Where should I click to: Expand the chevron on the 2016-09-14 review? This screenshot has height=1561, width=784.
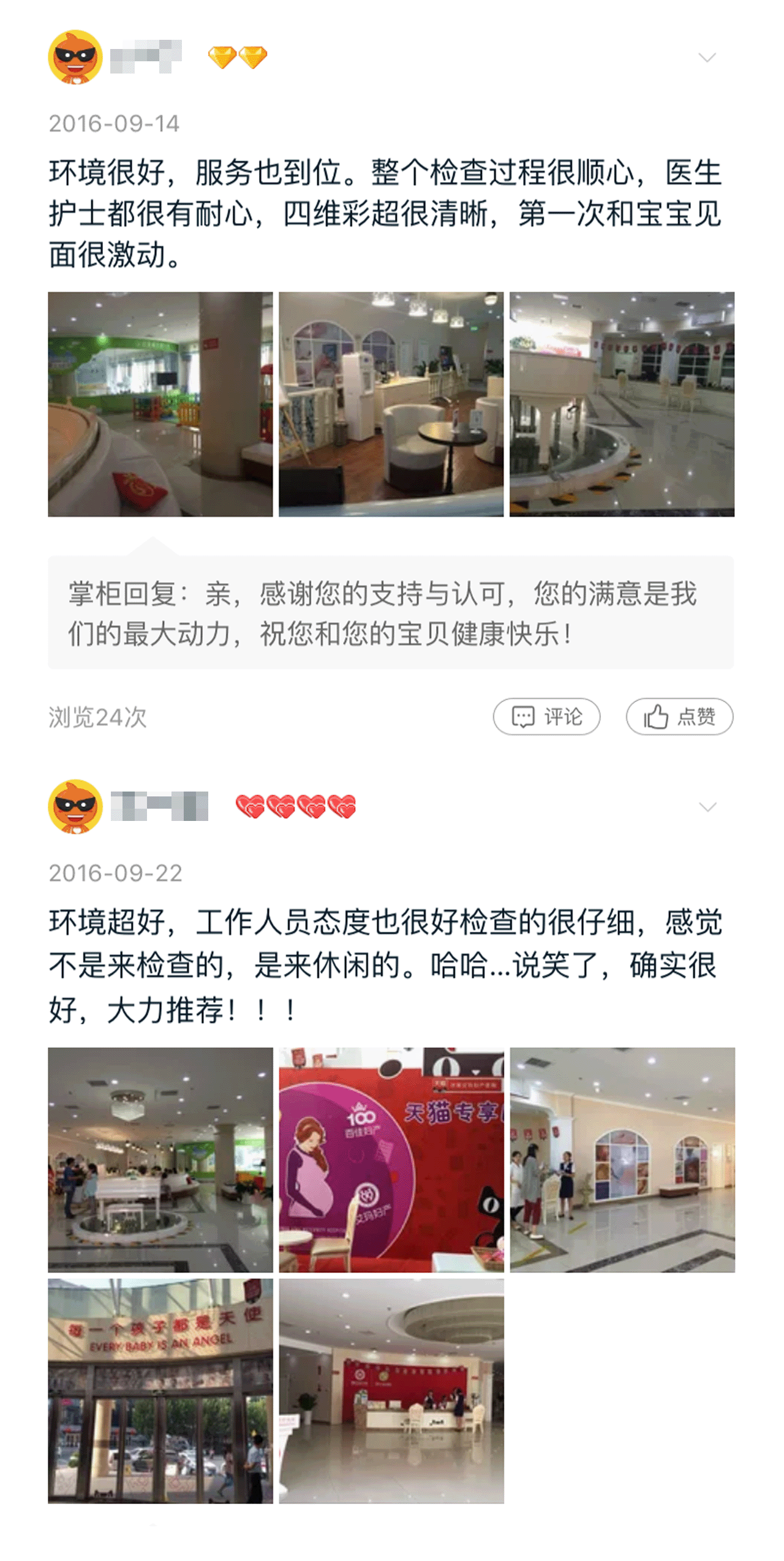[x=707, y=58]
